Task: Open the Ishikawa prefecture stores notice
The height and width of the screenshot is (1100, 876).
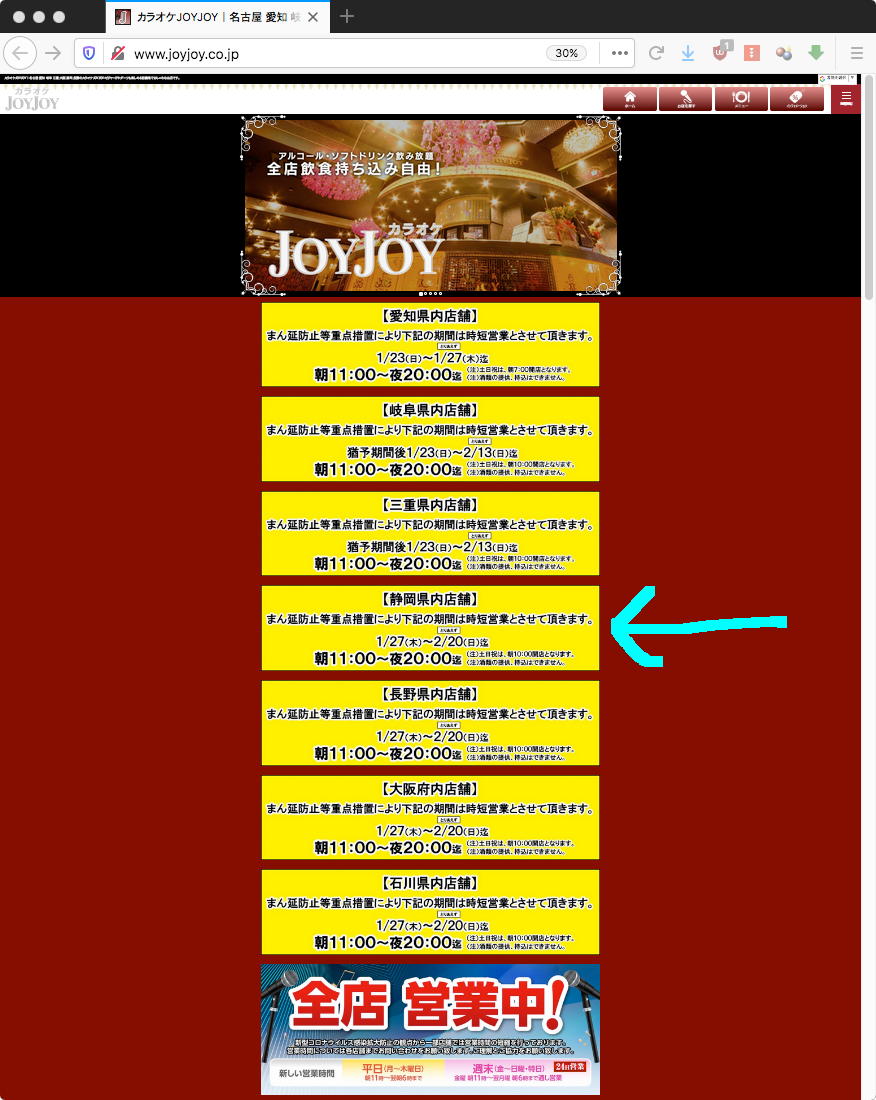Action: tap(430, 911)
